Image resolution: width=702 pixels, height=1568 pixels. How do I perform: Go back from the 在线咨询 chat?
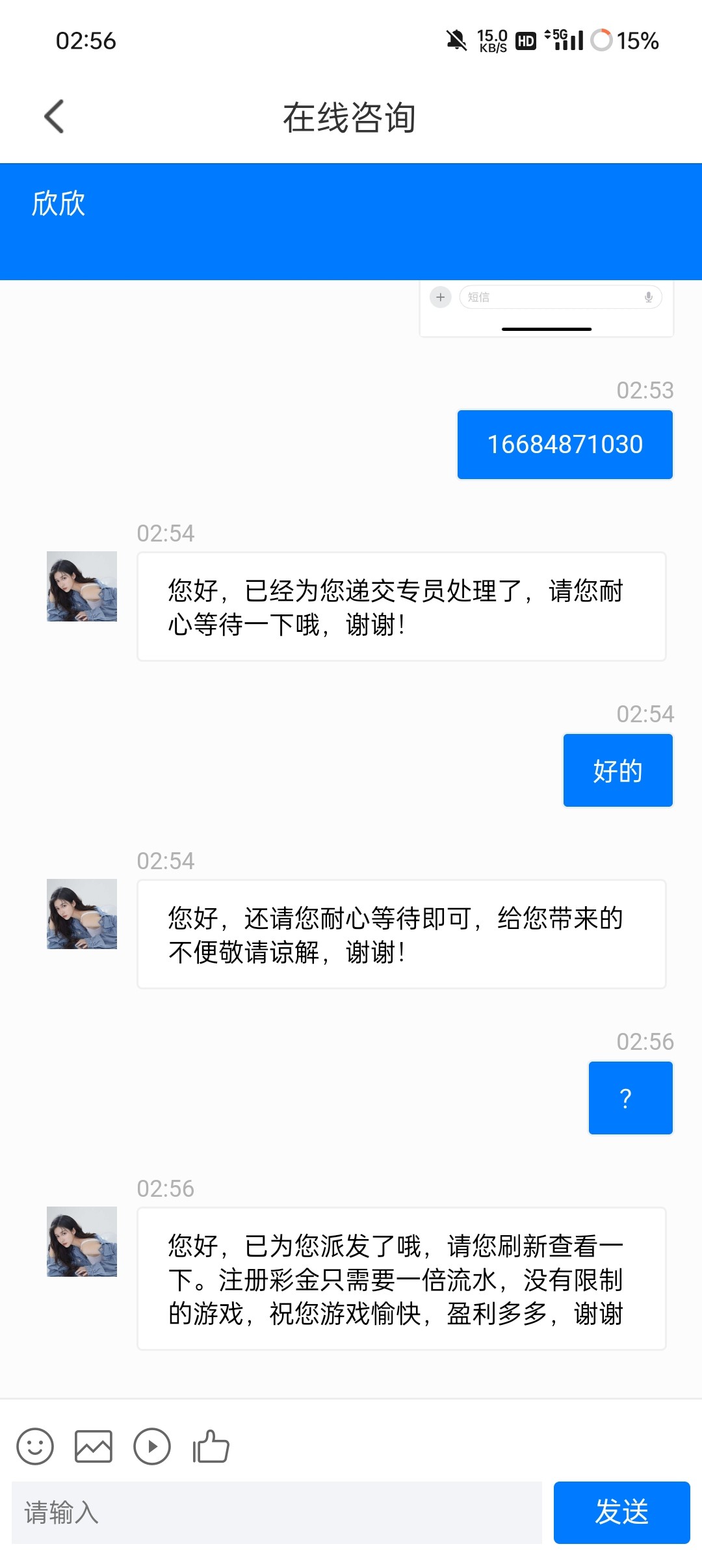point(55,117)
